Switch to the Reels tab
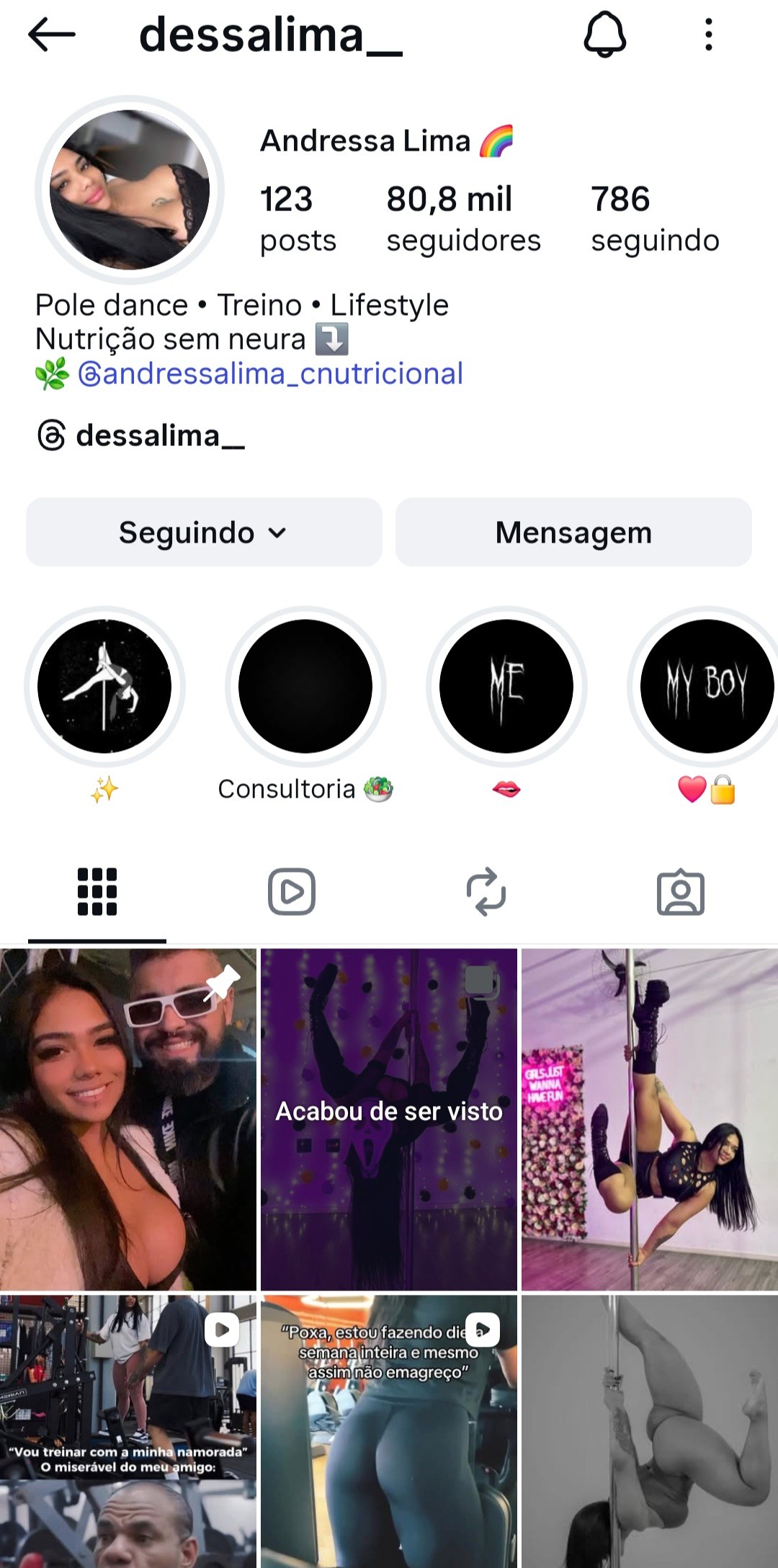The width and height of the screenshot is (778, 1568). pyautogui.click(x=292, y=891)
